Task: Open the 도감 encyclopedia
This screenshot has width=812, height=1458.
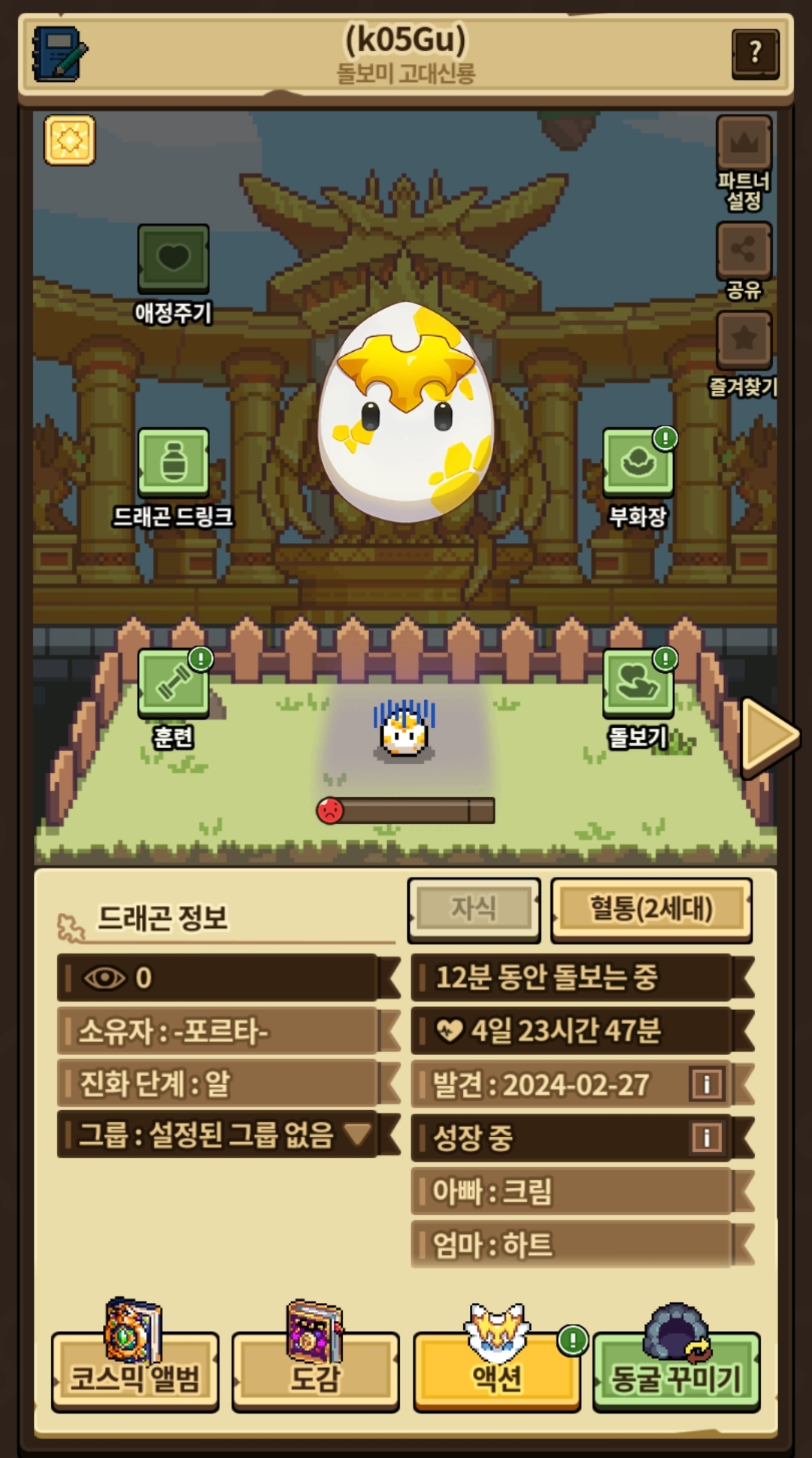Action: pos(315,1378)
